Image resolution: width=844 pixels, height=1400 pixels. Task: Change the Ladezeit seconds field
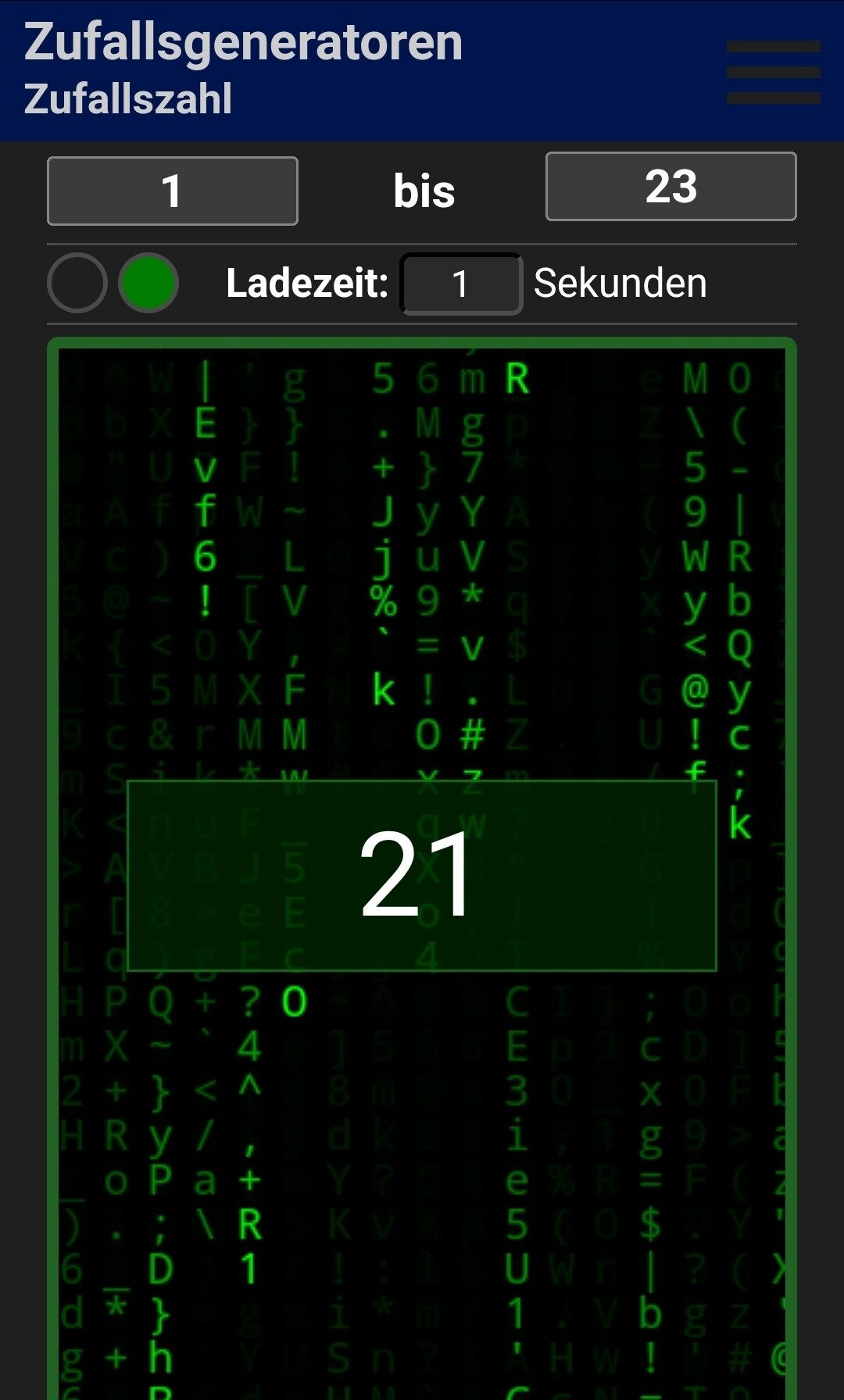(461, 284)
